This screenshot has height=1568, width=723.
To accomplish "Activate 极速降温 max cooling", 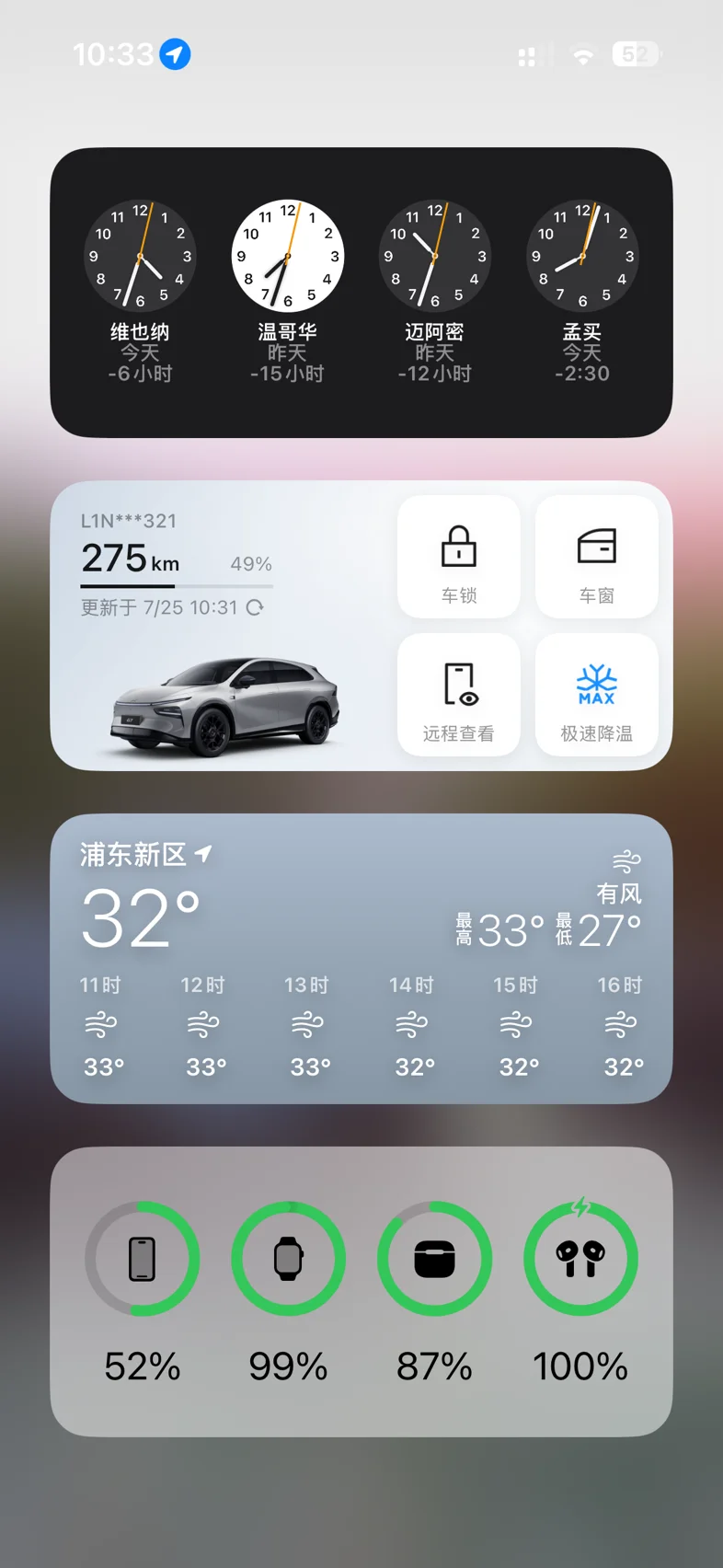I will click(597, 695).
